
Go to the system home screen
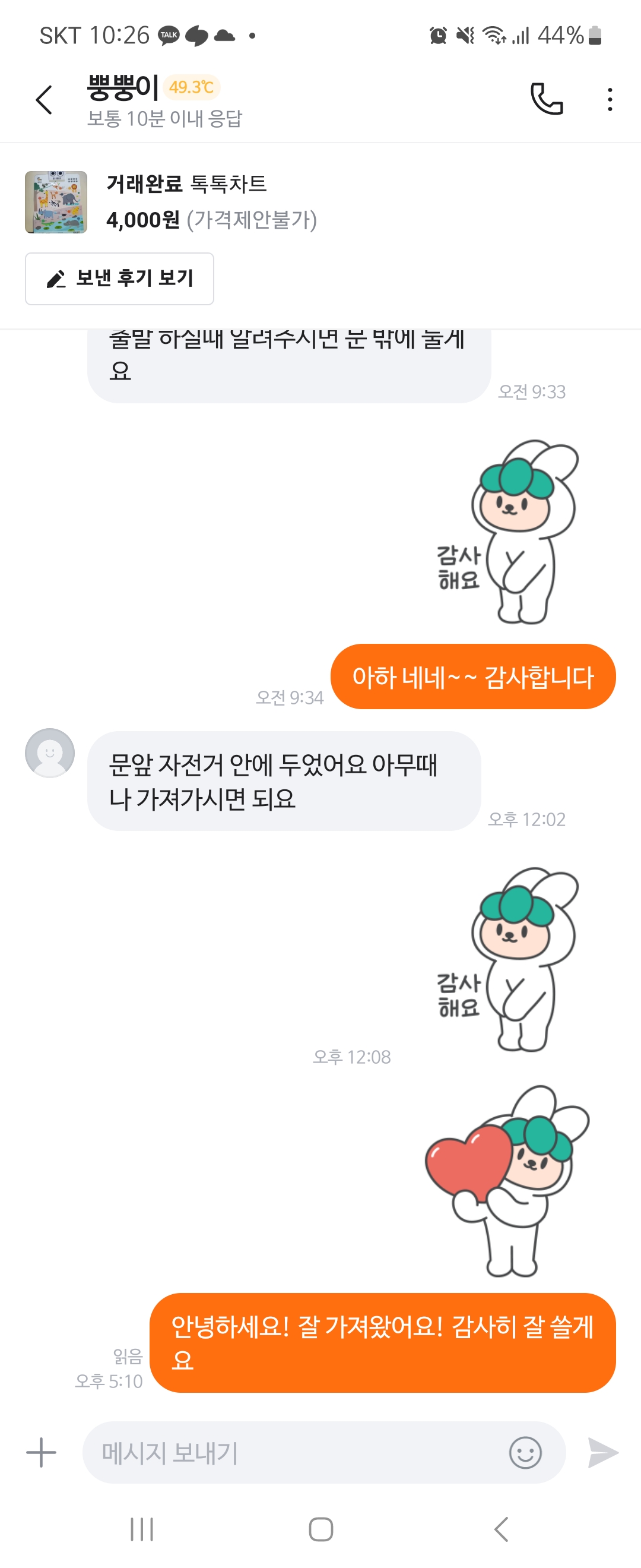point(320,1528)
